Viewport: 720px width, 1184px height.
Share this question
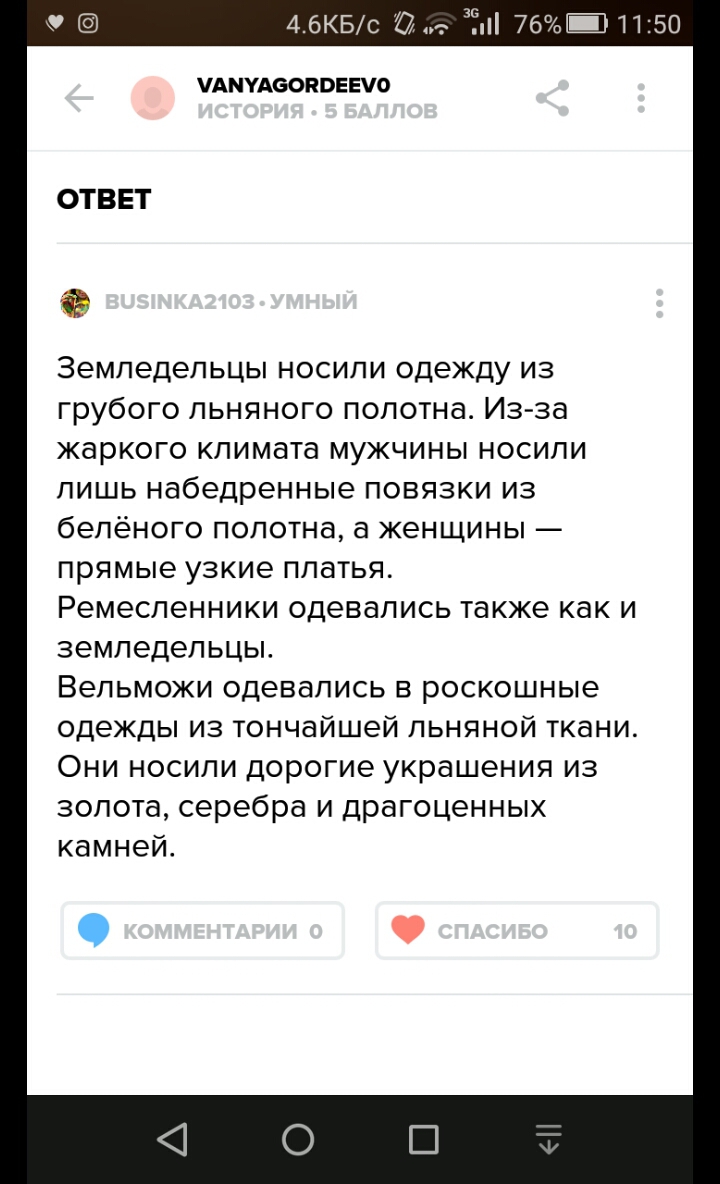coord(552,98)
